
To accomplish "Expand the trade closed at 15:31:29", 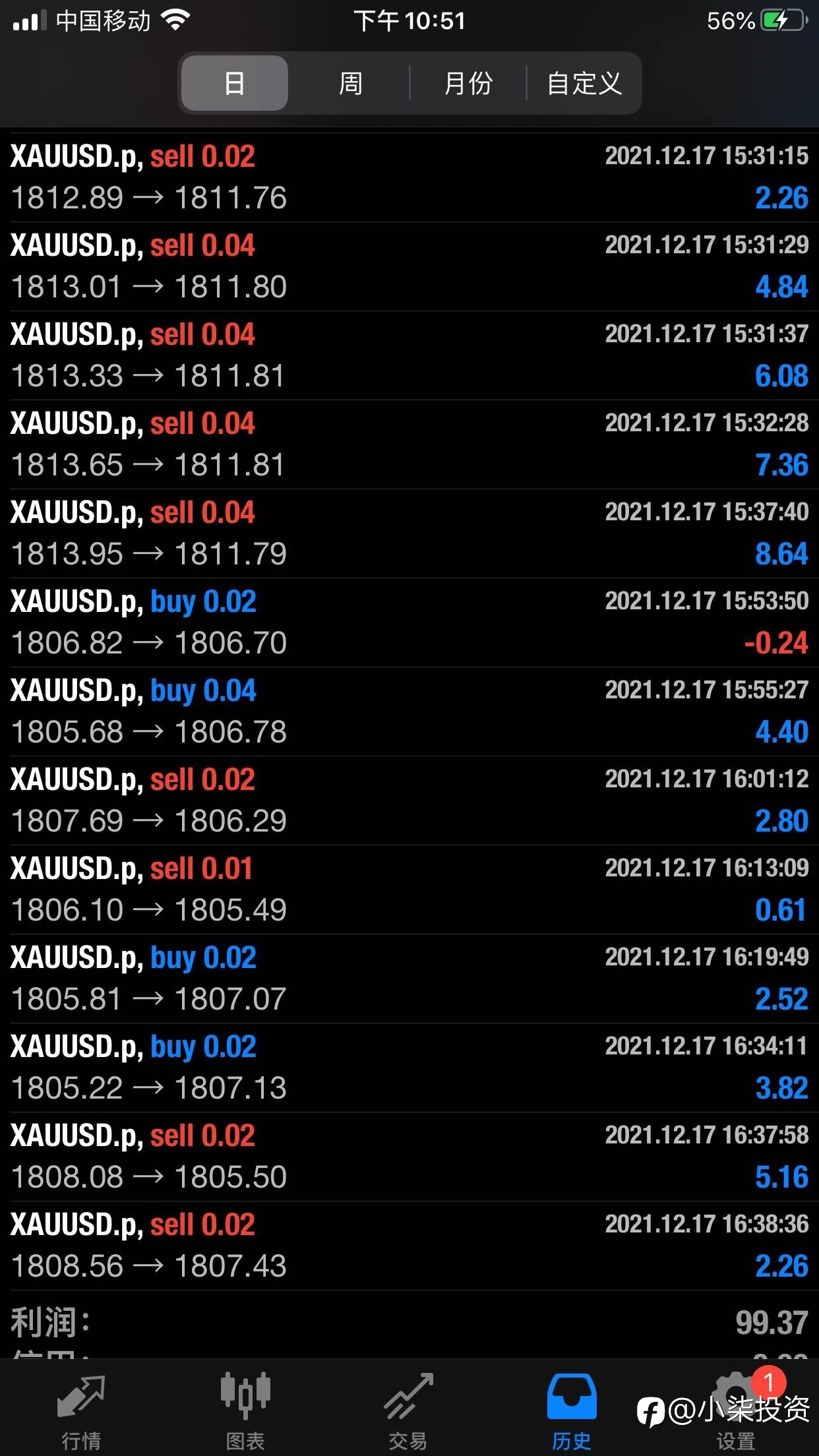I will pyautogui.click(x=409, y=266).
